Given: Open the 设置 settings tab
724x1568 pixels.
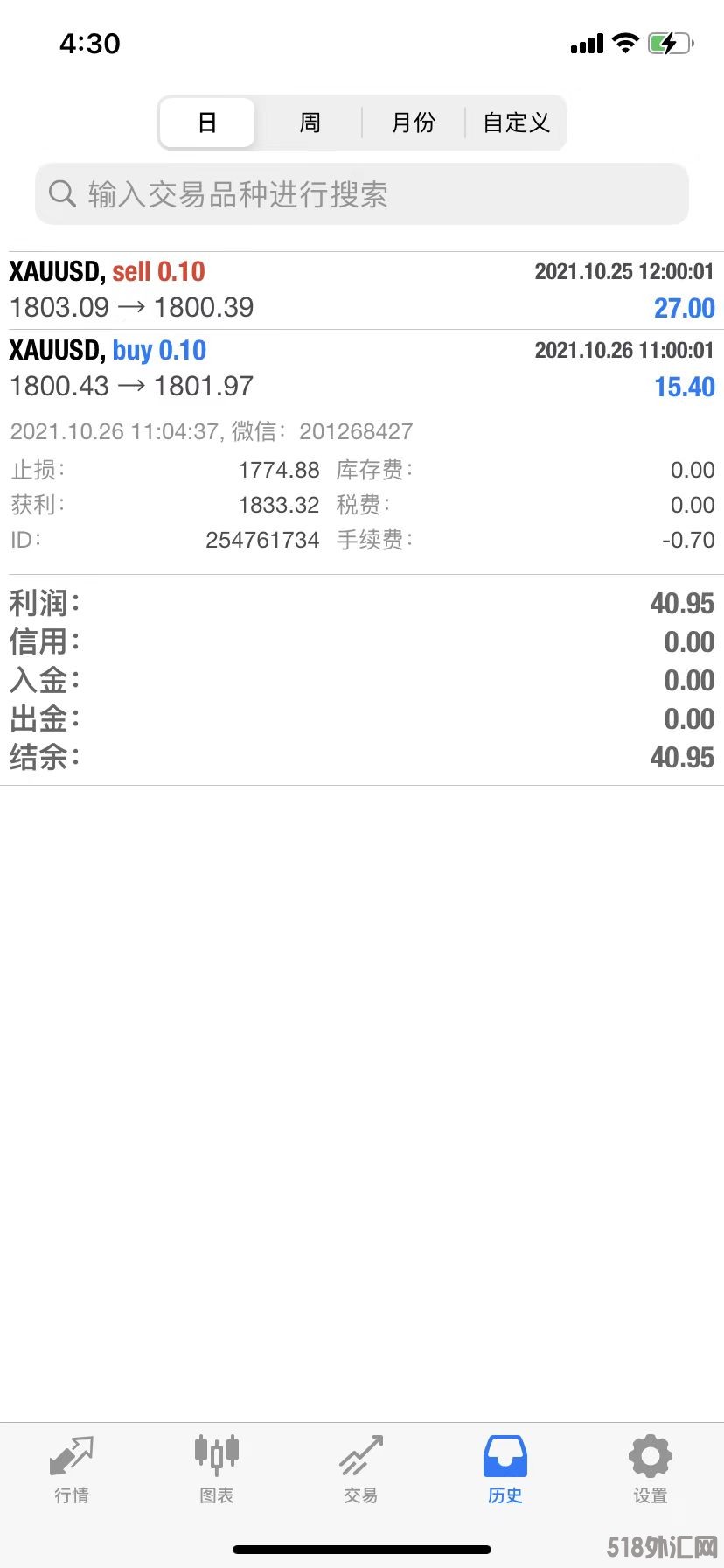Looking at the screenshot, I should click(650, 1470).
